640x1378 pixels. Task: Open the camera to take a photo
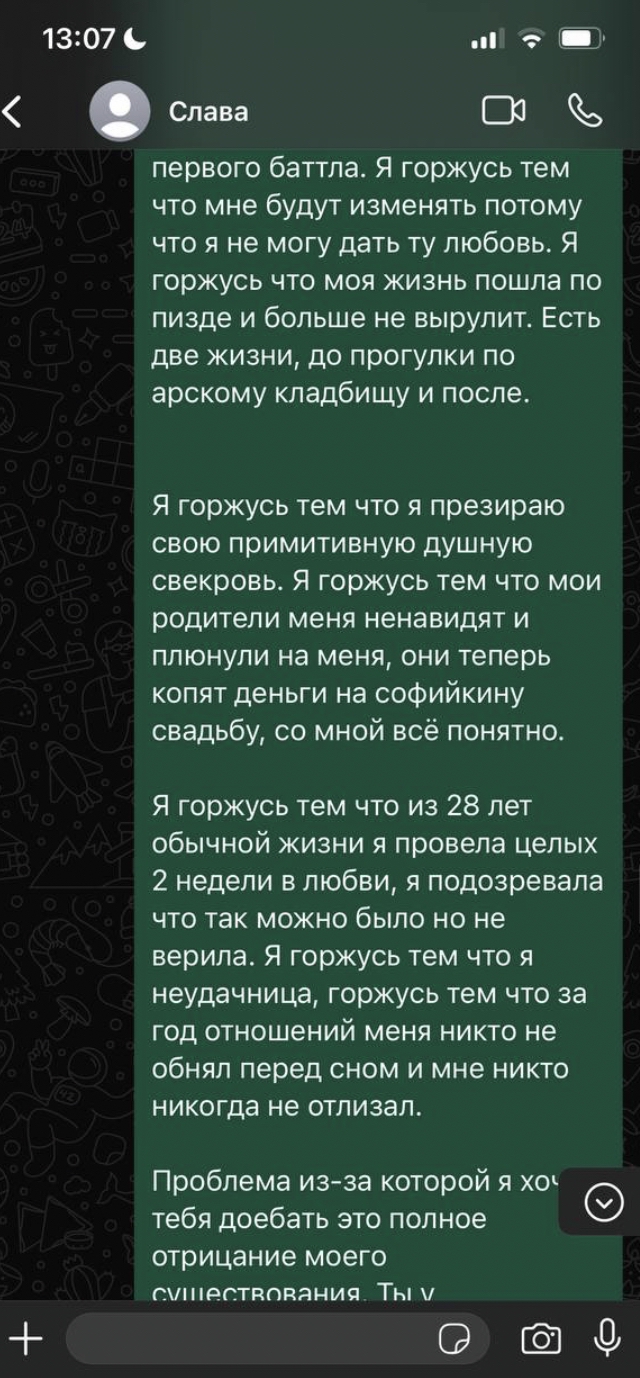click(541, 1338)
